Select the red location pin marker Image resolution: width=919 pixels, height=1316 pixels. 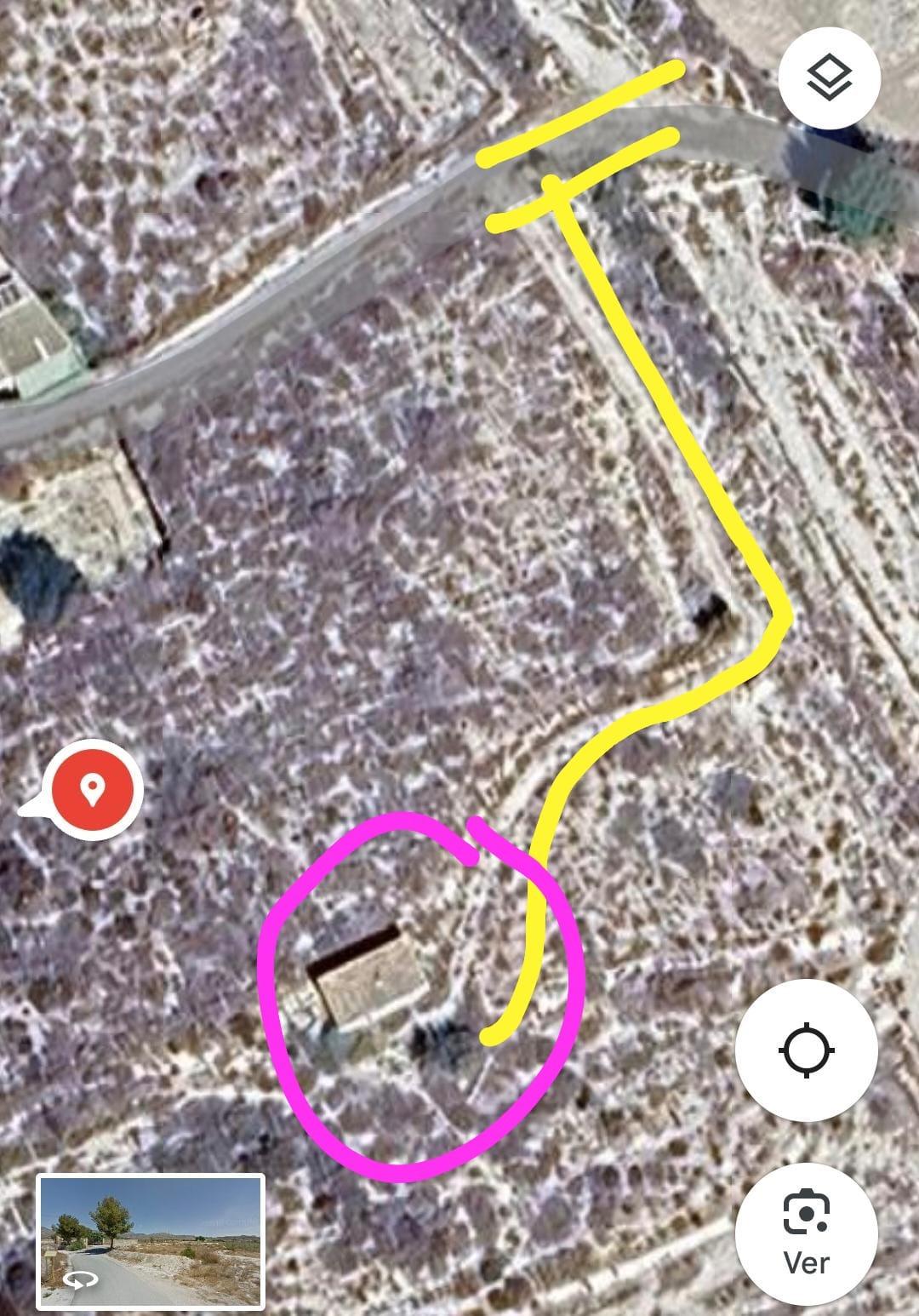click(92, 790)
